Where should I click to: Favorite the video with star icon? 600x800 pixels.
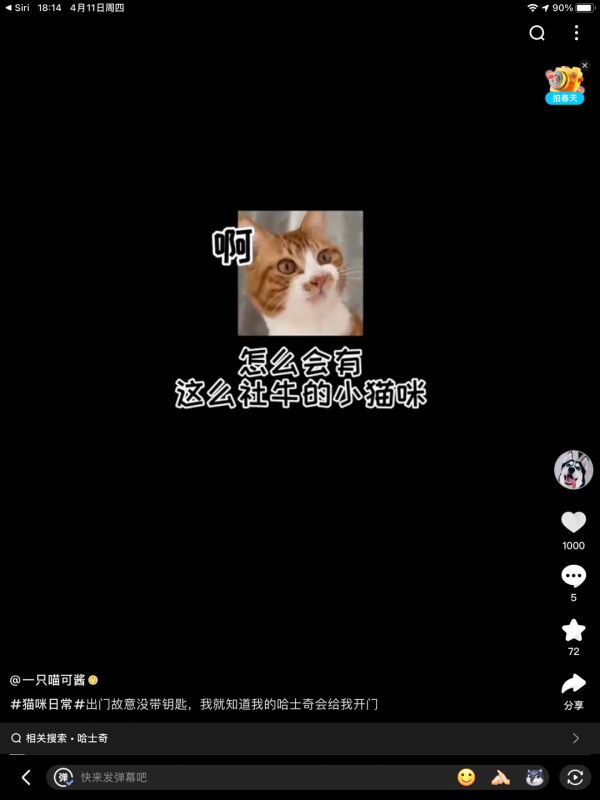[x=573, y=630]
